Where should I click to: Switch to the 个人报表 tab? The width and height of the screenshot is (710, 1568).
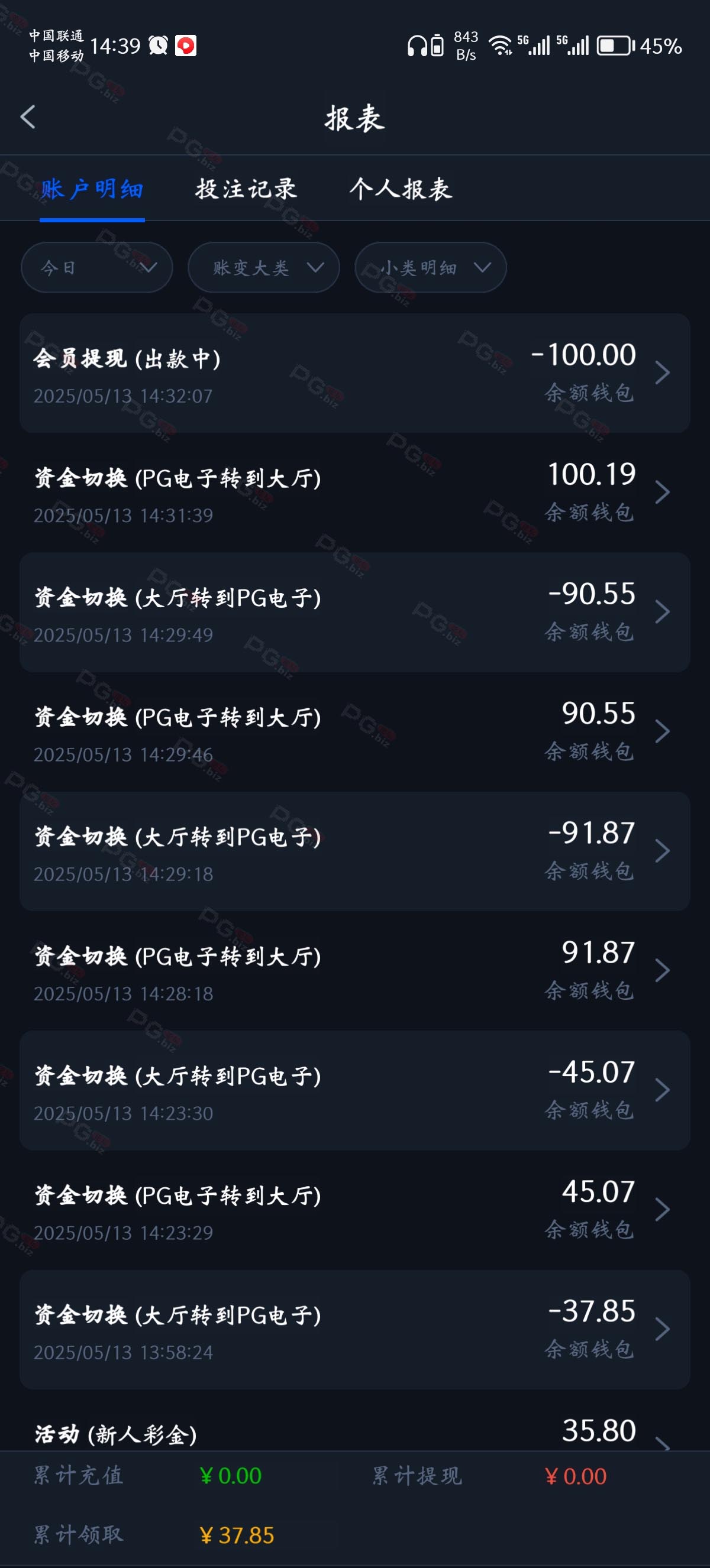tap(401, 189)
